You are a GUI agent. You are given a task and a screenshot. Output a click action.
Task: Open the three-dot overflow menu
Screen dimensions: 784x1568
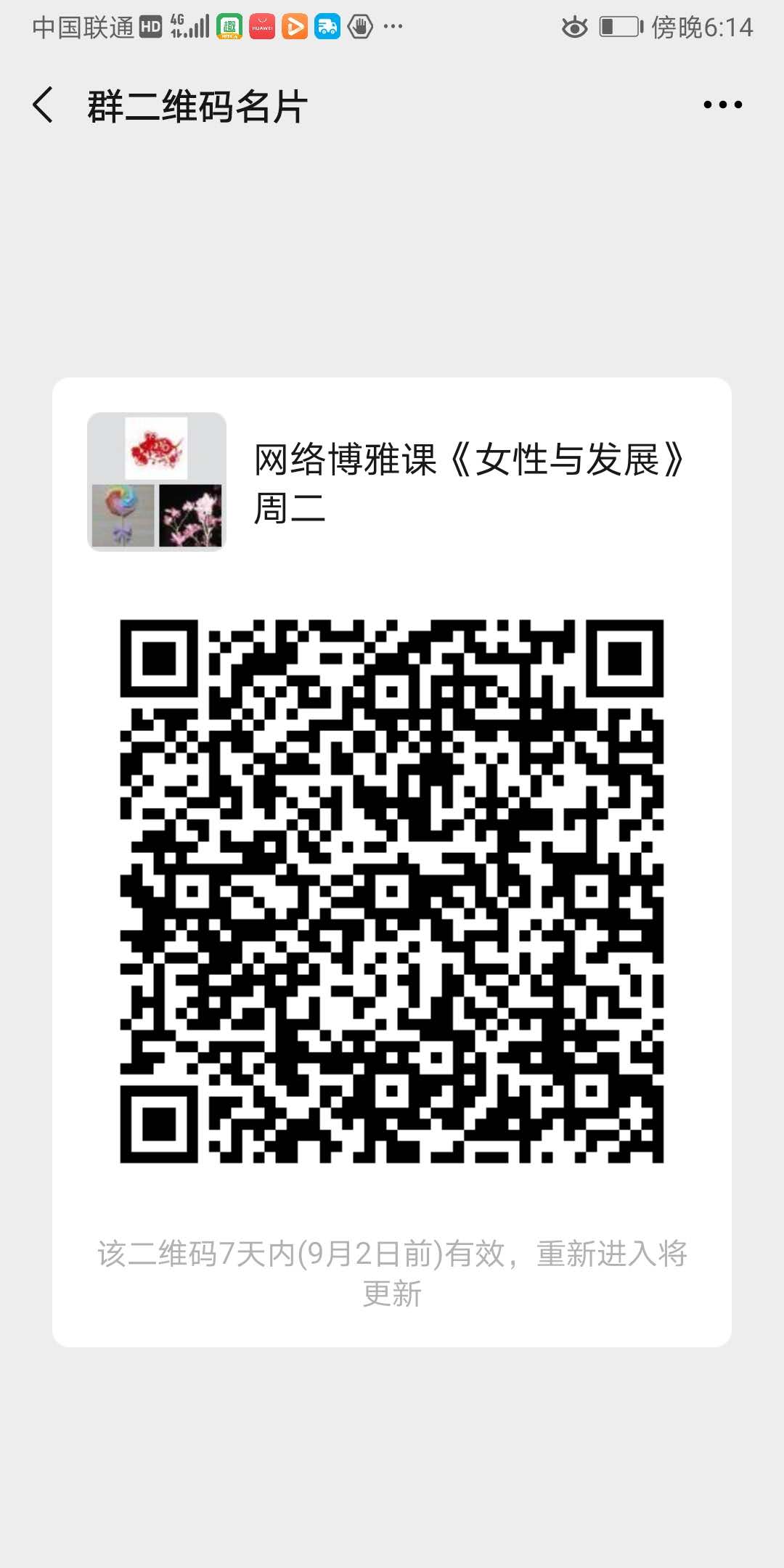pyautogui.click(x=722, y=105)
